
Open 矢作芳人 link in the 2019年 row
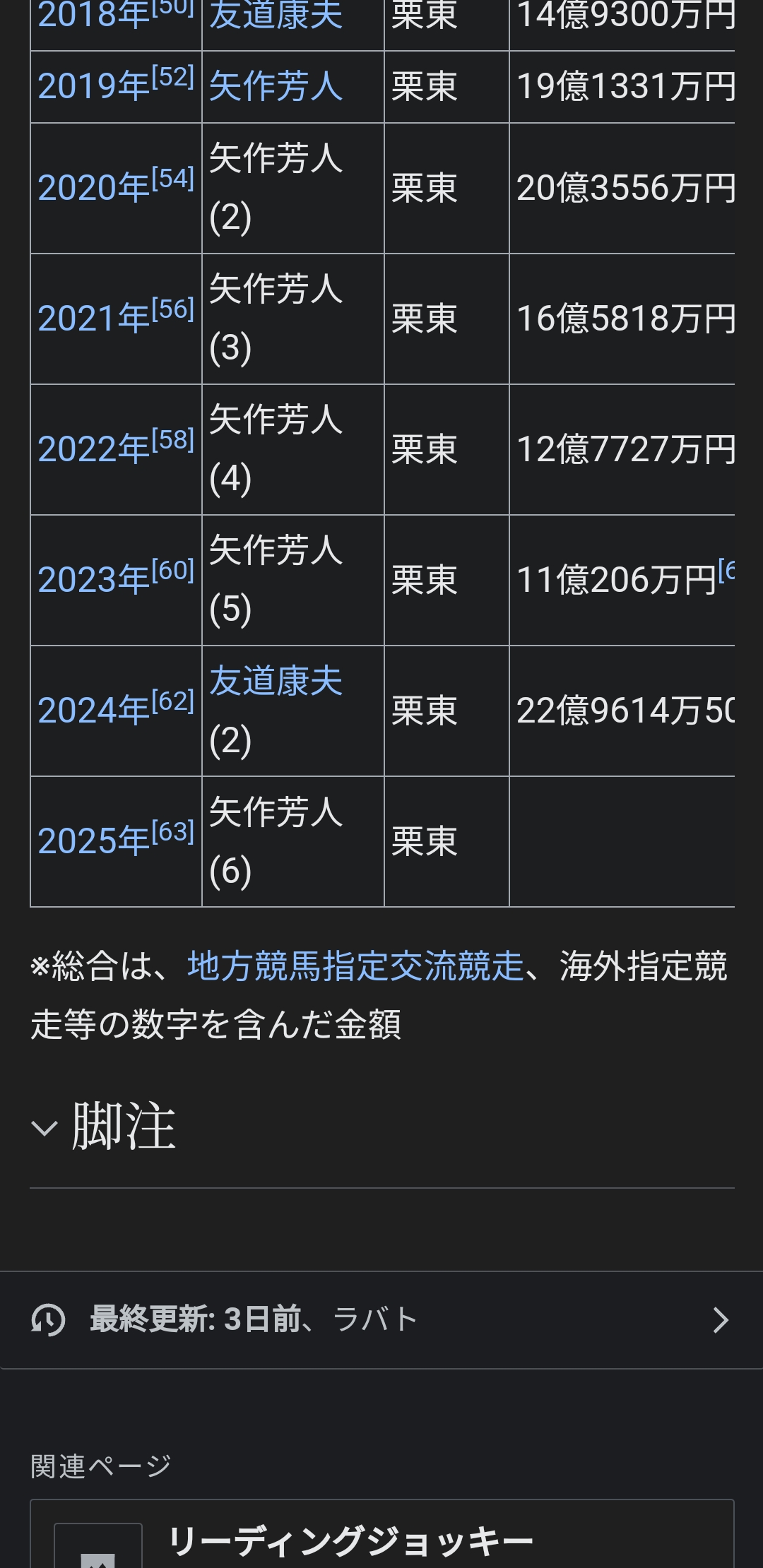[x=276, y=88]
